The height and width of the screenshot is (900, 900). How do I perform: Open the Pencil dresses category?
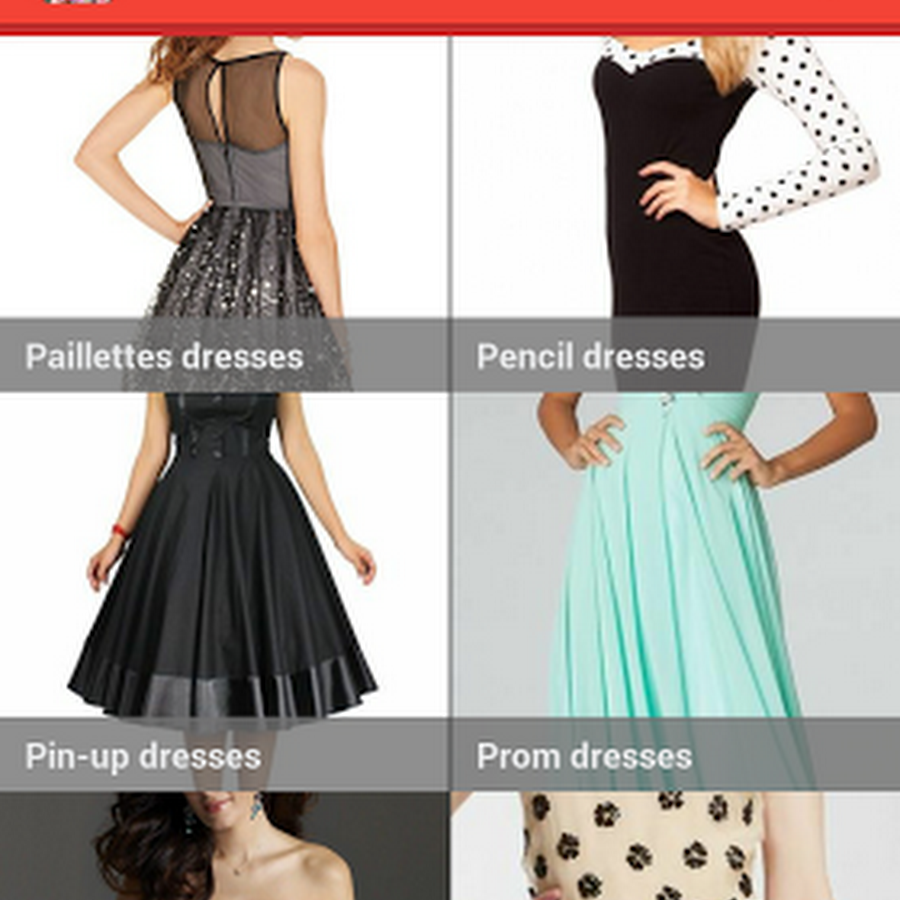pos(676,215)
